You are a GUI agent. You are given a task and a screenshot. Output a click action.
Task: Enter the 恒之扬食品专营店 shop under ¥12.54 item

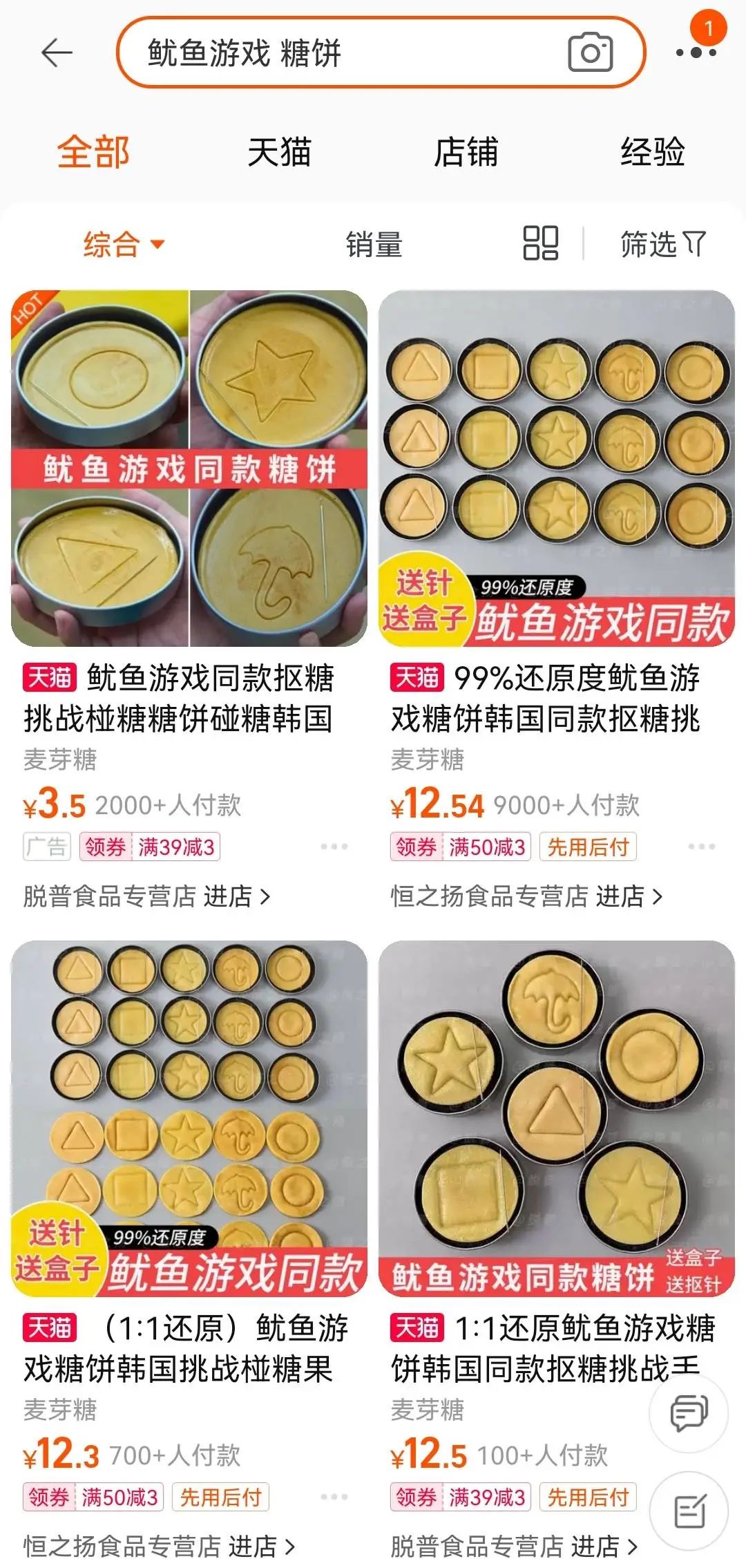click(x=526, y=896)
